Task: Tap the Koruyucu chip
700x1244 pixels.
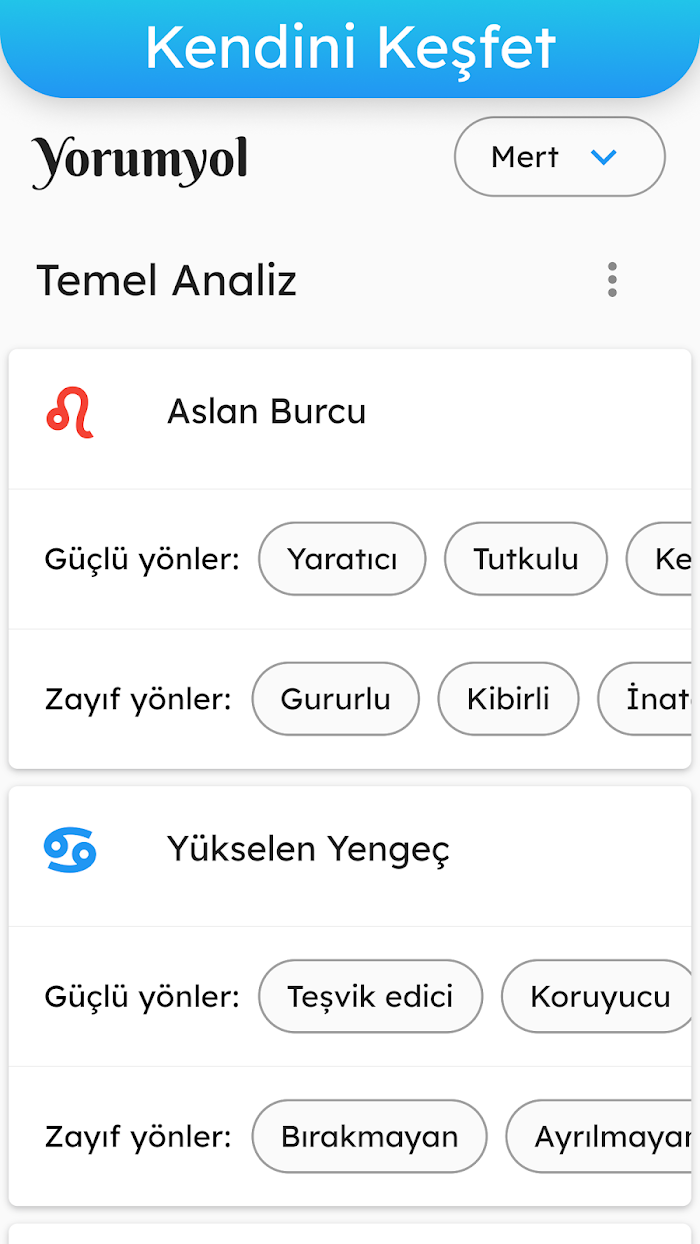Action: click(598, 996)
